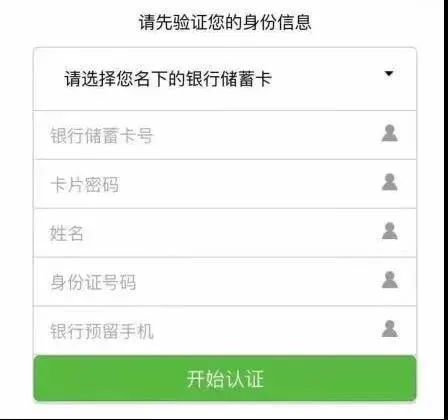Image resolution: width=448 pixels, height=420 pixels.
Task: Select the 姓名 text field
Action: (225, 233)
